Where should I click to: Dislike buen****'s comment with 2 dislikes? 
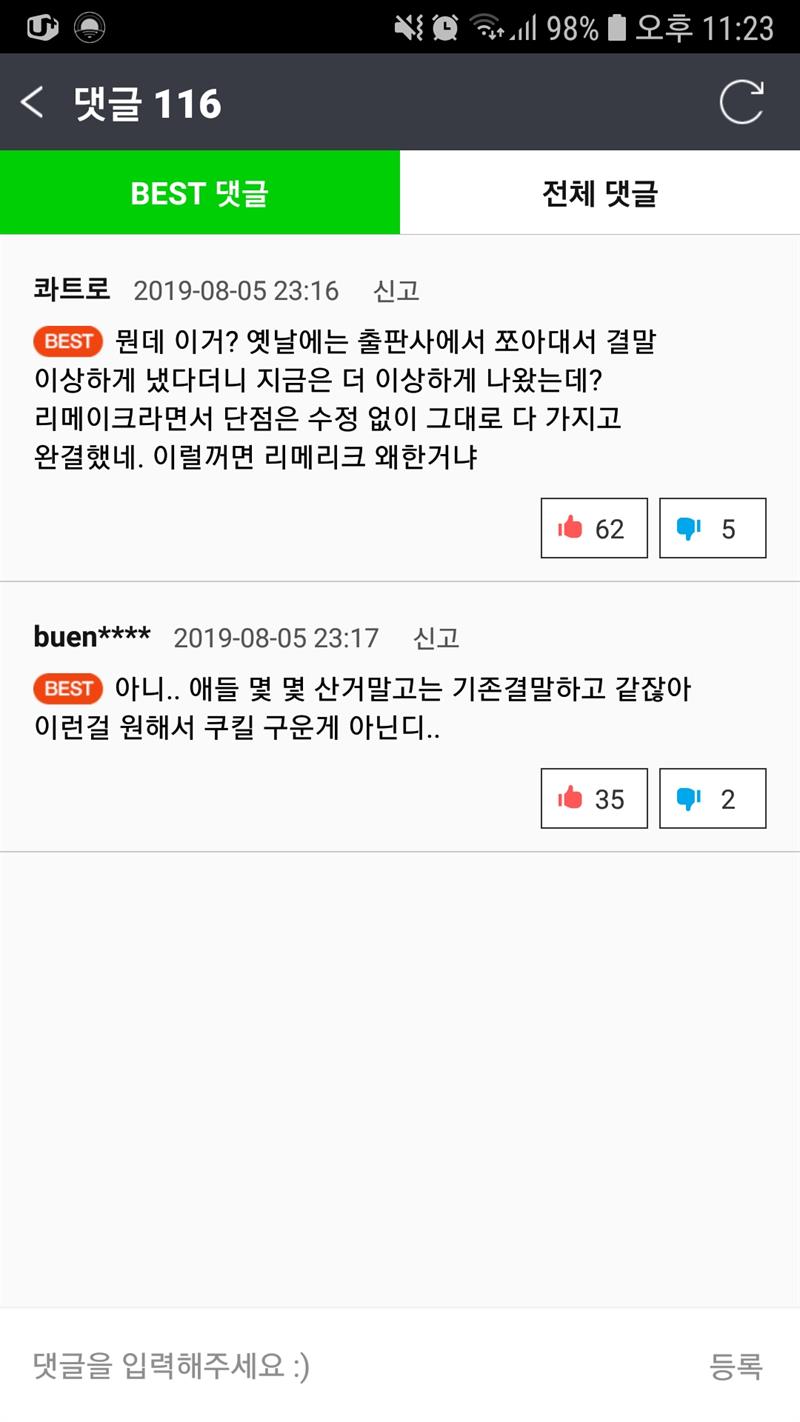coord(712,798)
